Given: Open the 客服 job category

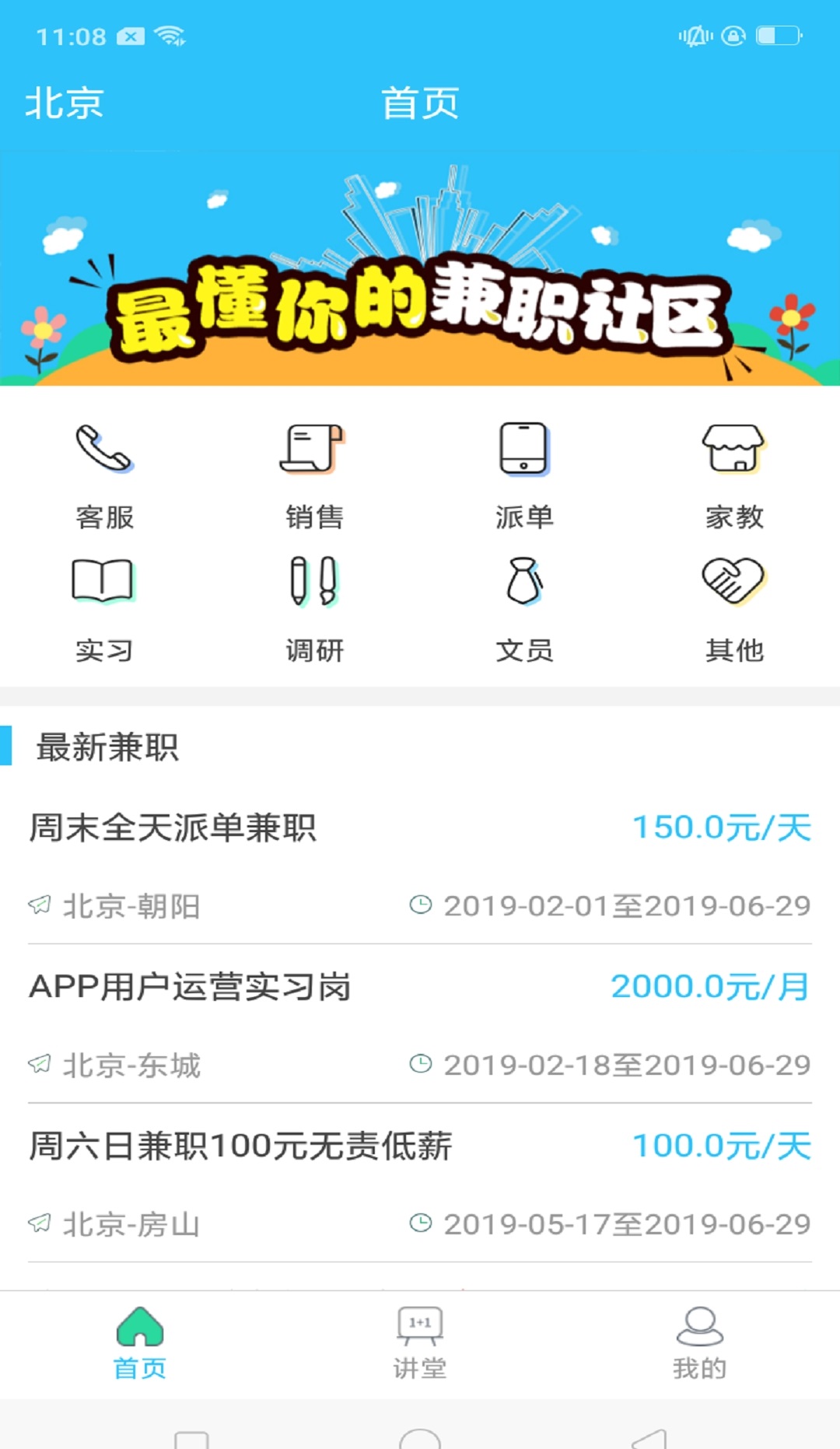Looking at the screenshot, I should click(x=105, y=476).
